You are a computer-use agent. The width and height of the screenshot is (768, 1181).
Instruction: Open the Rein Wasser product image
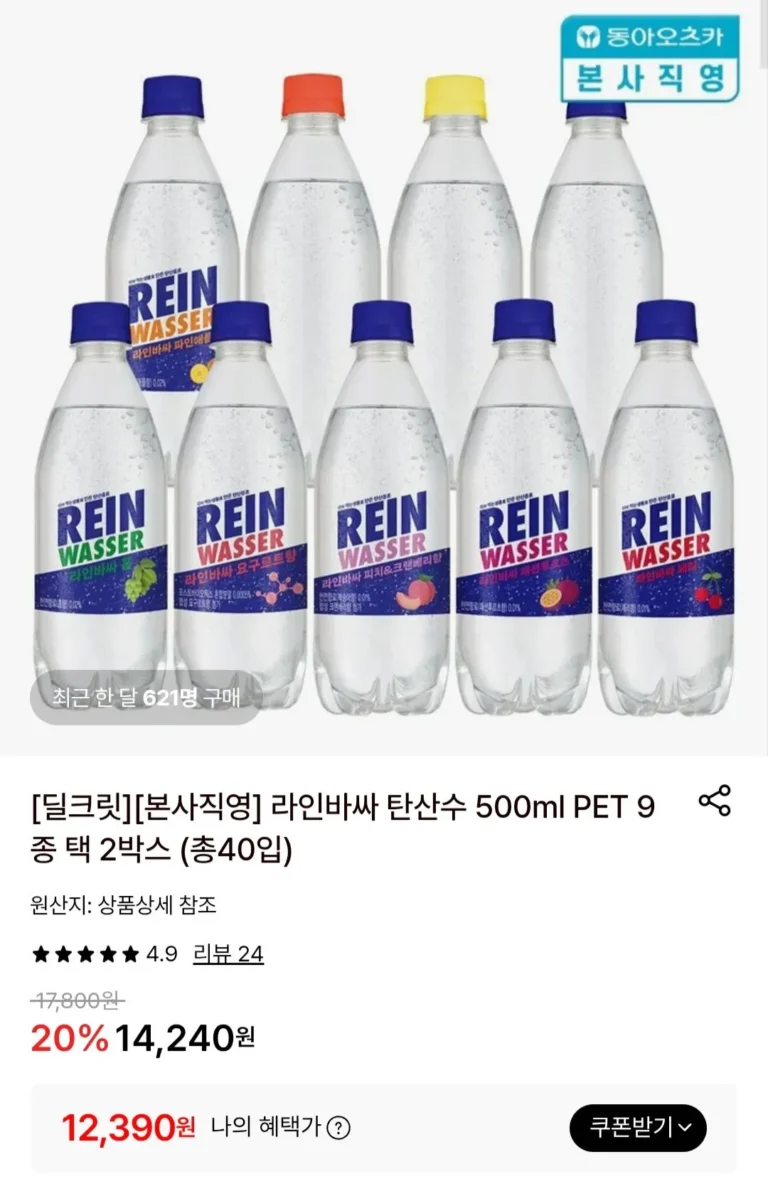tap(384, 400)
